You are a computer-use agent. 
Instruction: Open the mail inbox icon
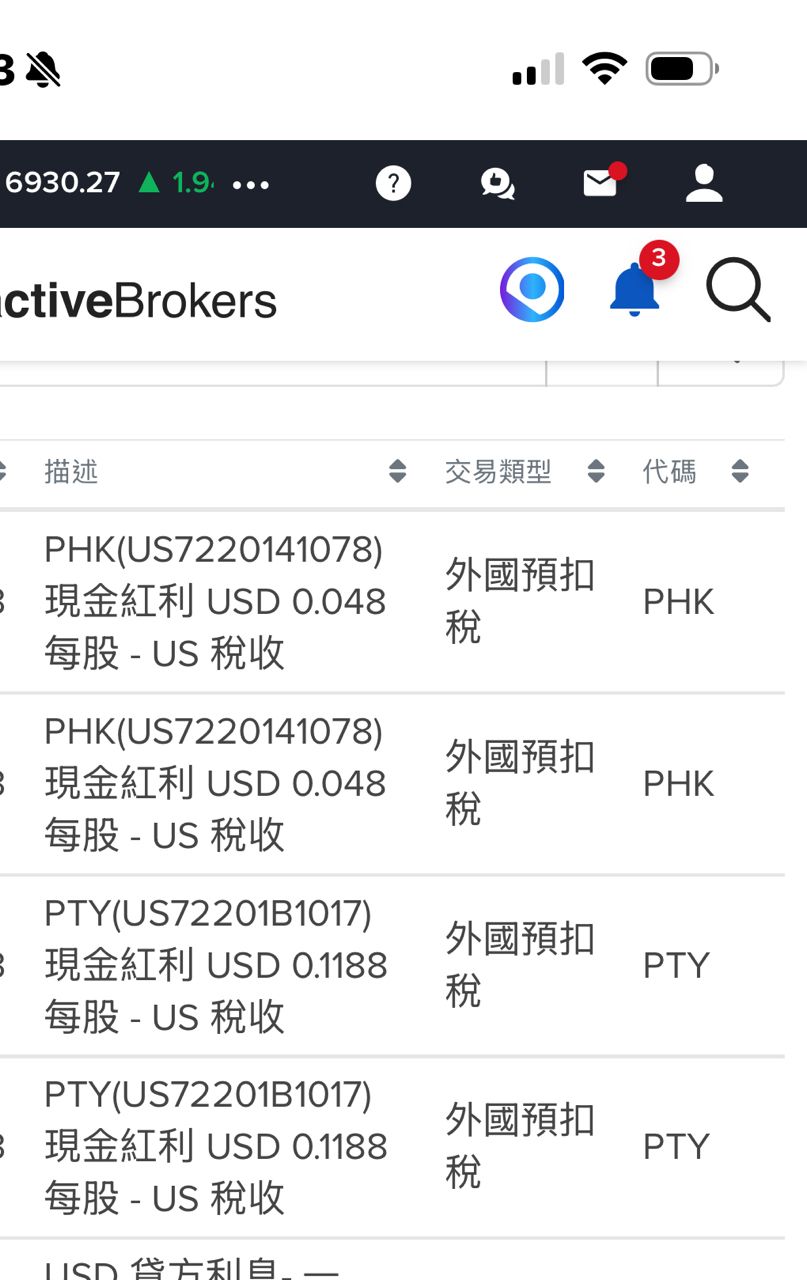coord(600,183)
